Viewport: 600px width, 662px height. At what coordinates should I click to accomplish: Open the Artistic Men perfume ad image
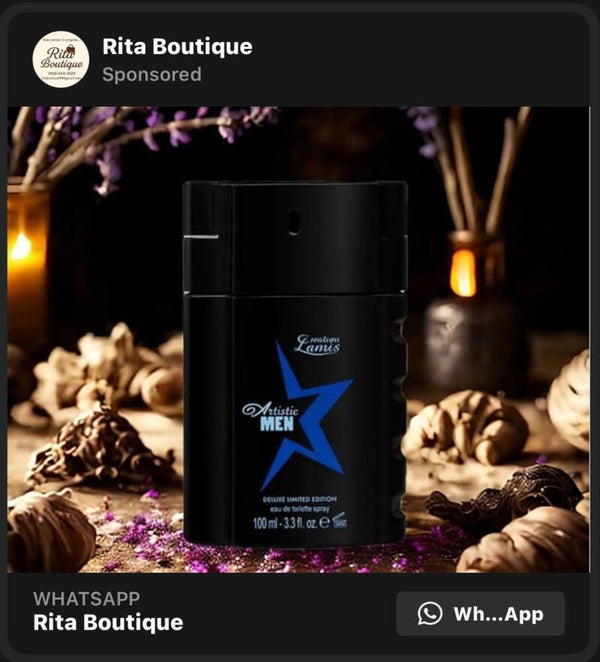(298, 340)
